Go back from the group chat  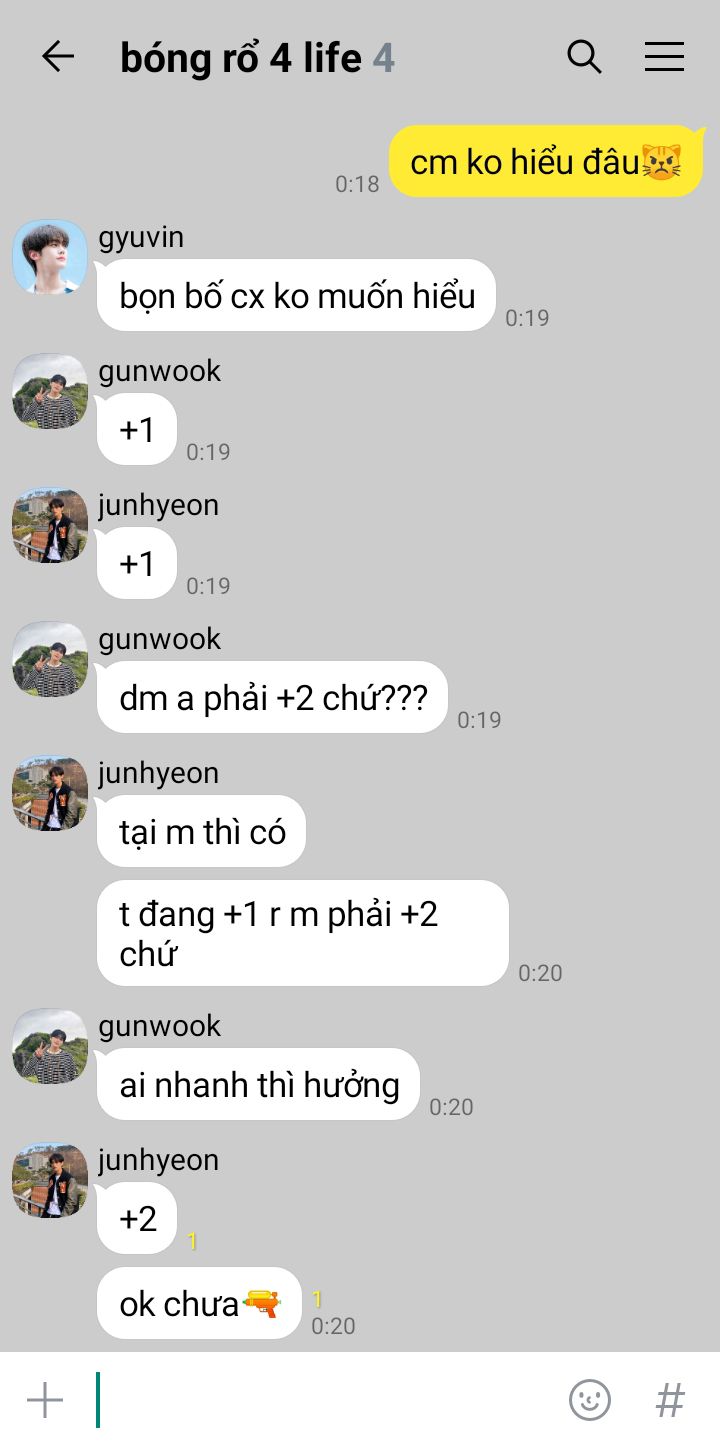[x=58, y=57]
